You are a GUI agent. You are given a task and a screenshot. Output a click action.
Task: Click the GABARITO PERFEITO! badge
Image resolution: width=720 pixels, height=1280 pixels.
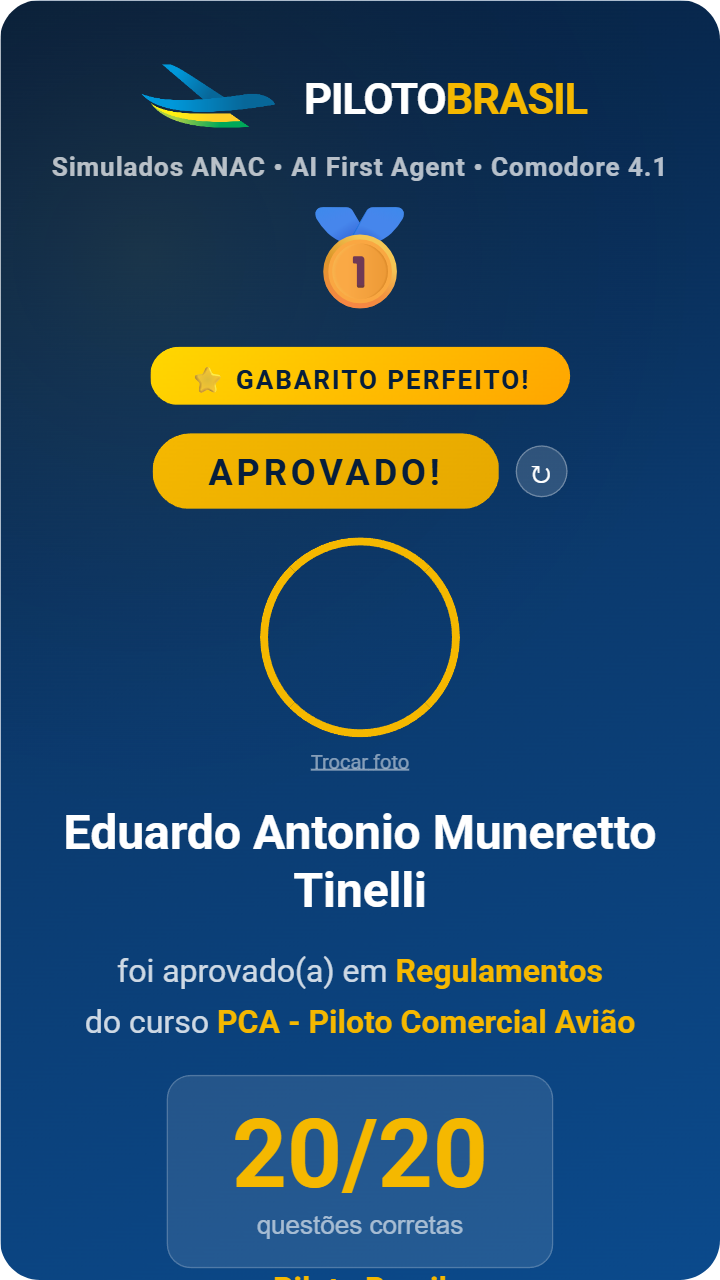point(360,376)
